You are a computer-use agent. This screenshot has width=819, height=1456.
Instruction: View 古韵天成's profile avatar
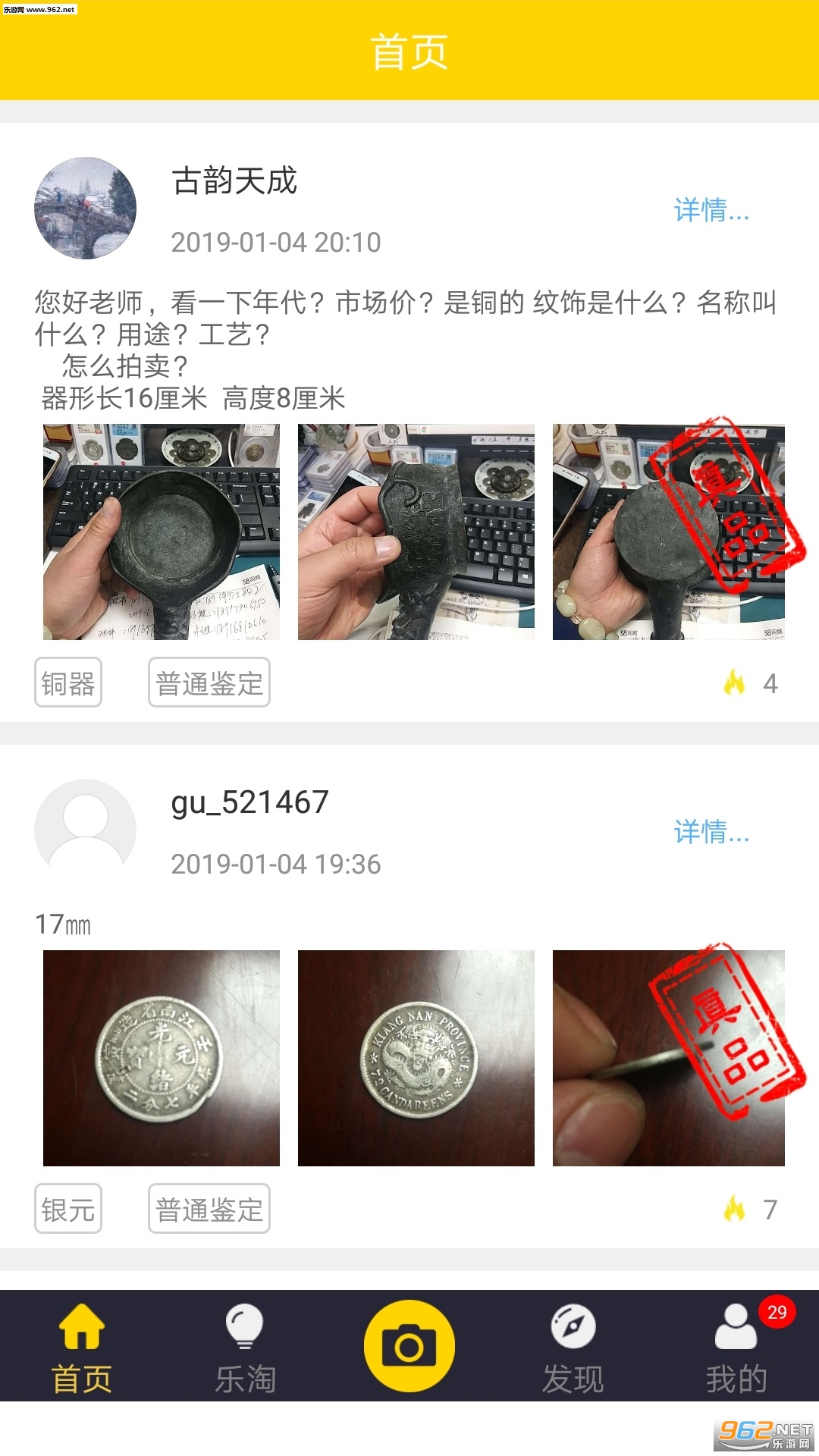86,209
